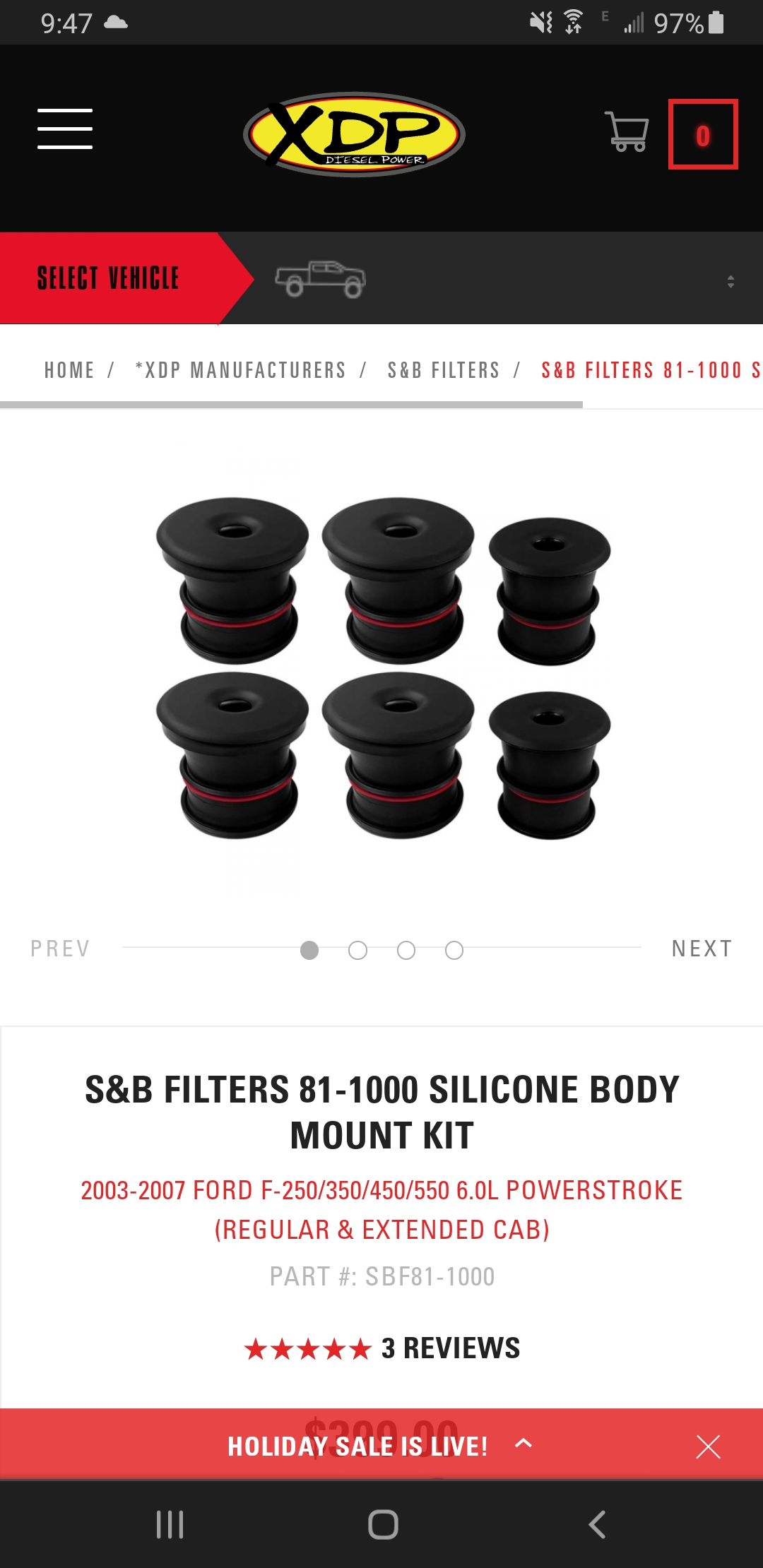
Task: Open recent apps from the navigation bar
Action: pos(170,1524)
